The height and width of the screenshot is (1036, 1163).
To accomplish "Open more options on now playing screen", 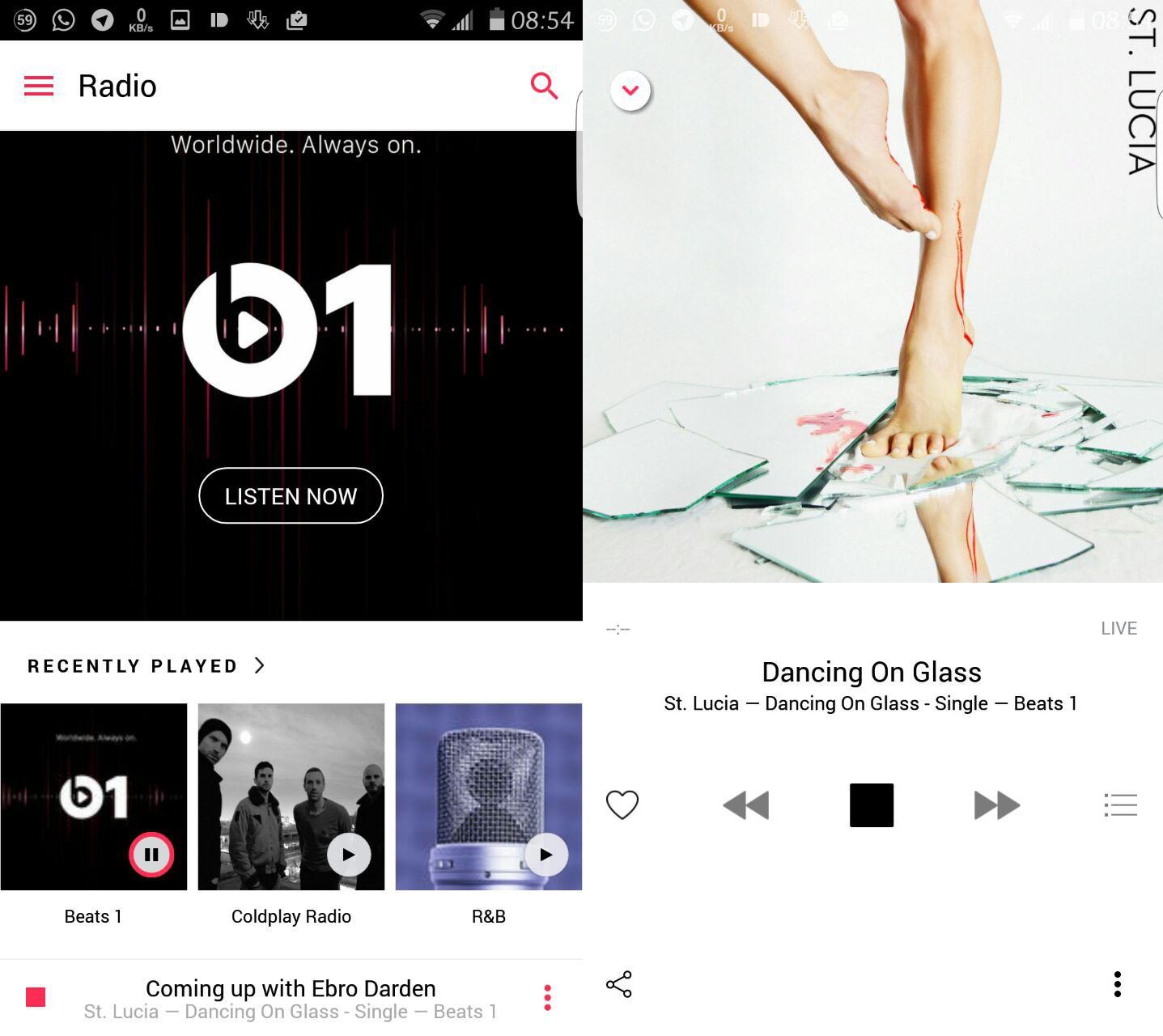I will tap(1118, 984).
